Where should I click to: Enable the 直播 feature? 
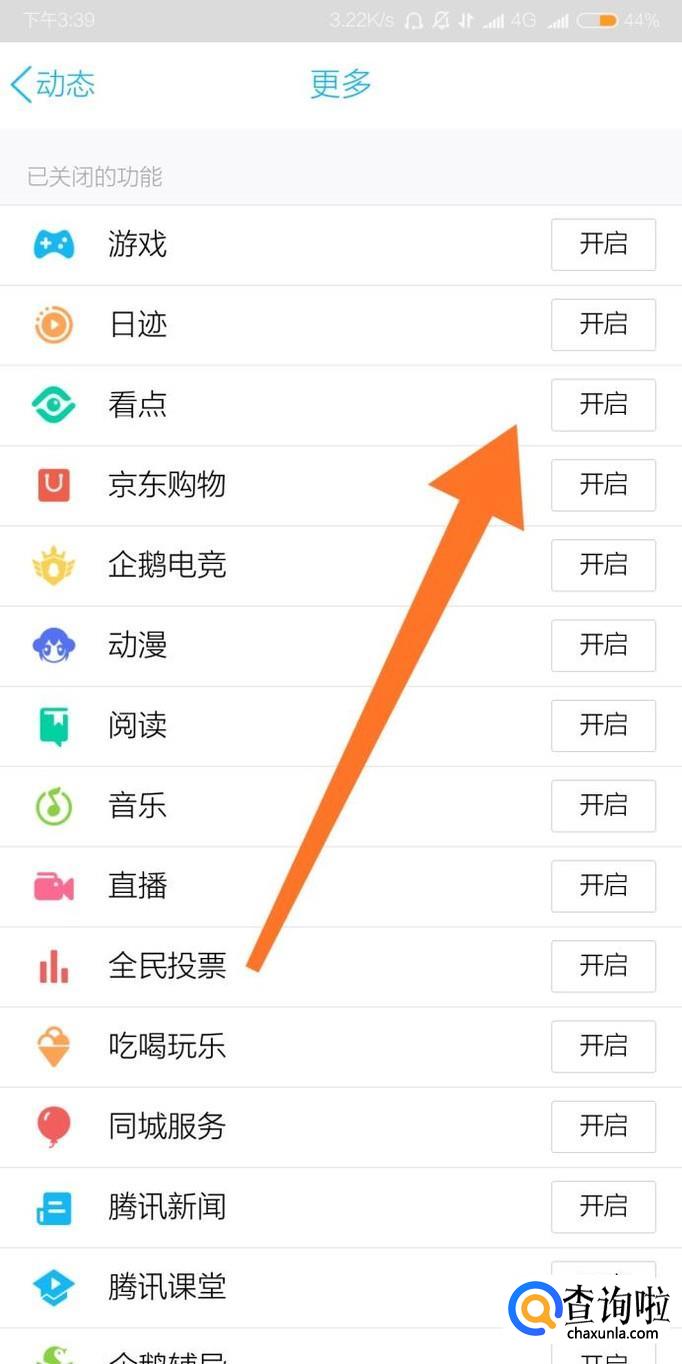click(603, 885)
